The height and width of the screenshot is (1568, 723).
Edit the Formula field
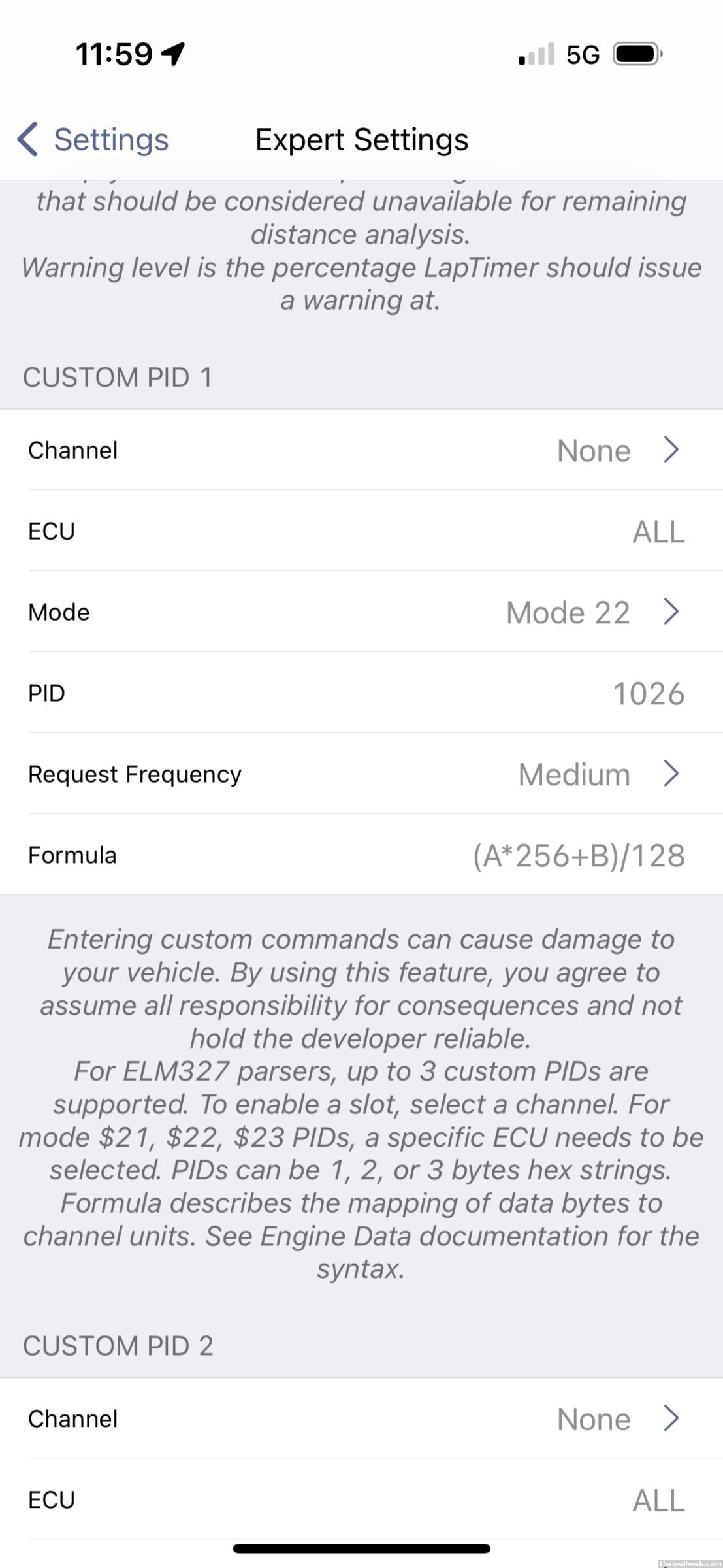click(x=579, y=855)
